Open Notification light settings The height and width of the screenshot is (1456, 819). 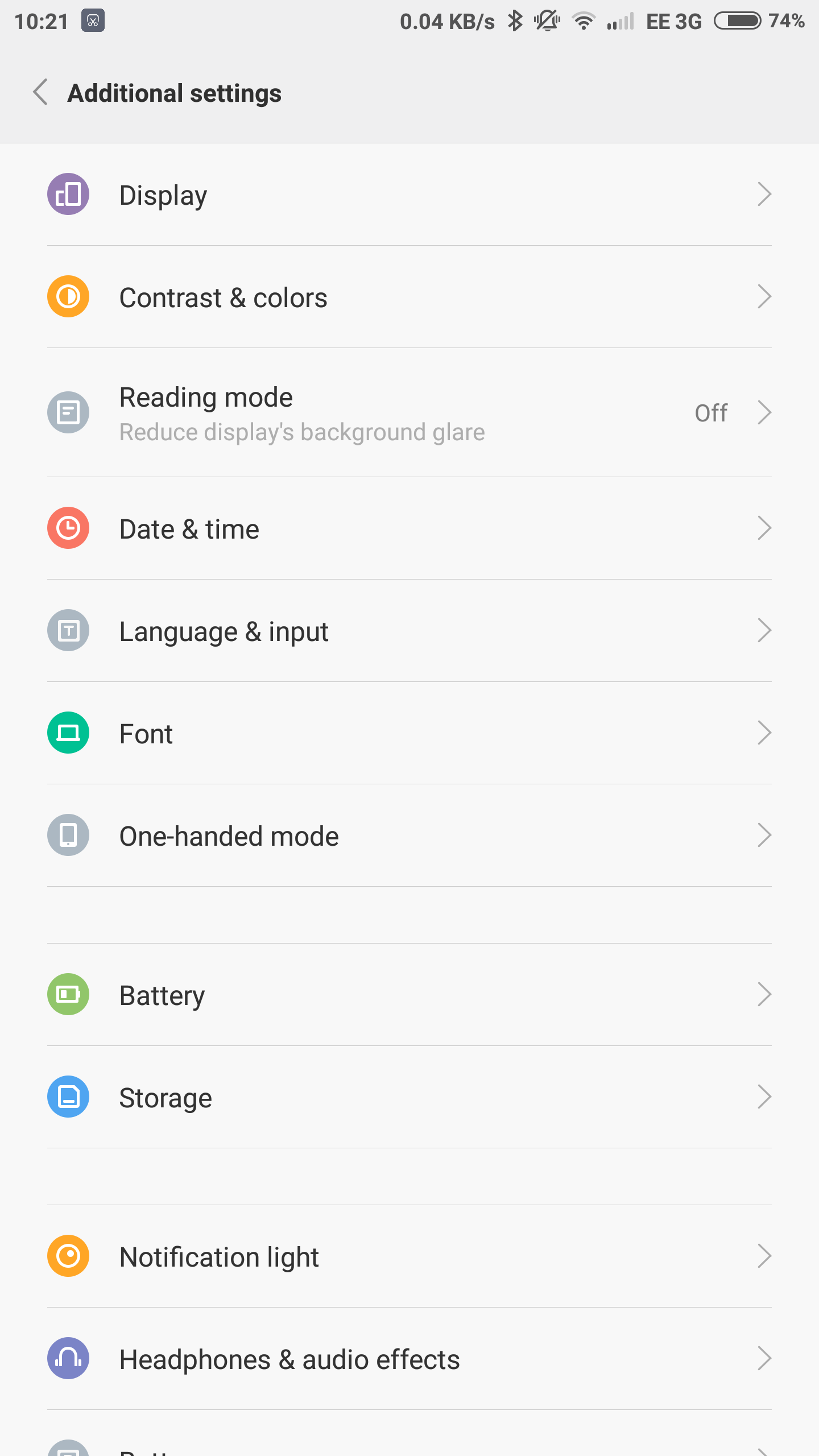pos(408,1257)
